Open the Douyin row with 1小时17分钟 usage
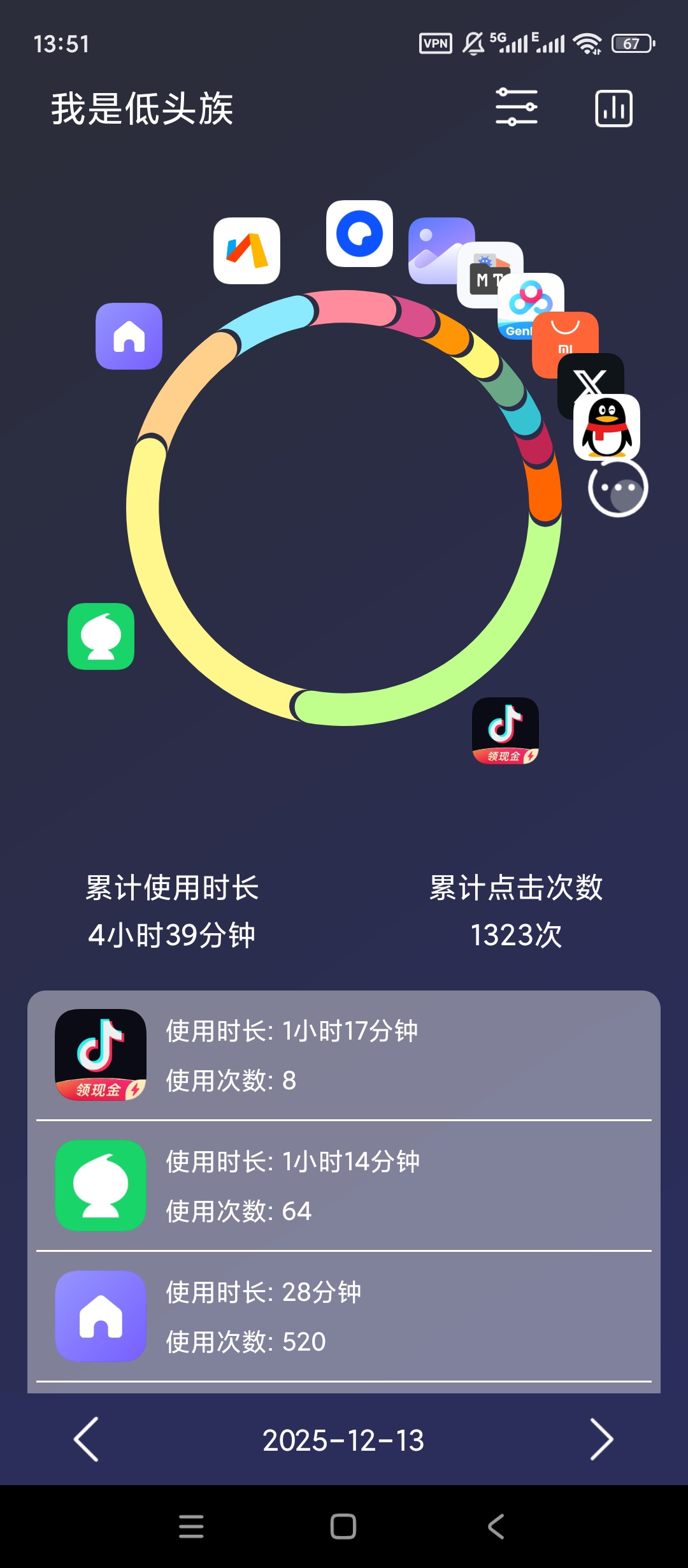The width and height of the screenshot is (688, 1568). click(344, 1055)
